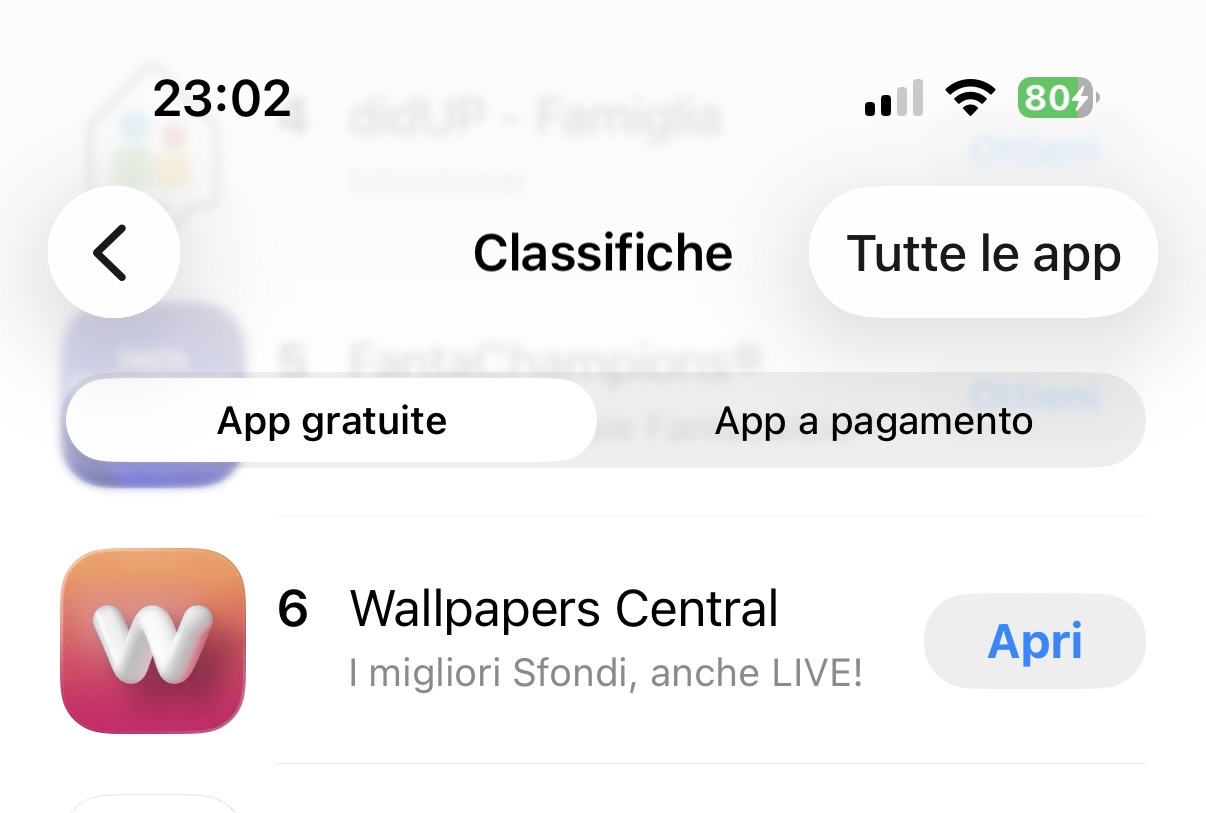Switch to App a pagamento

[873, 421]
